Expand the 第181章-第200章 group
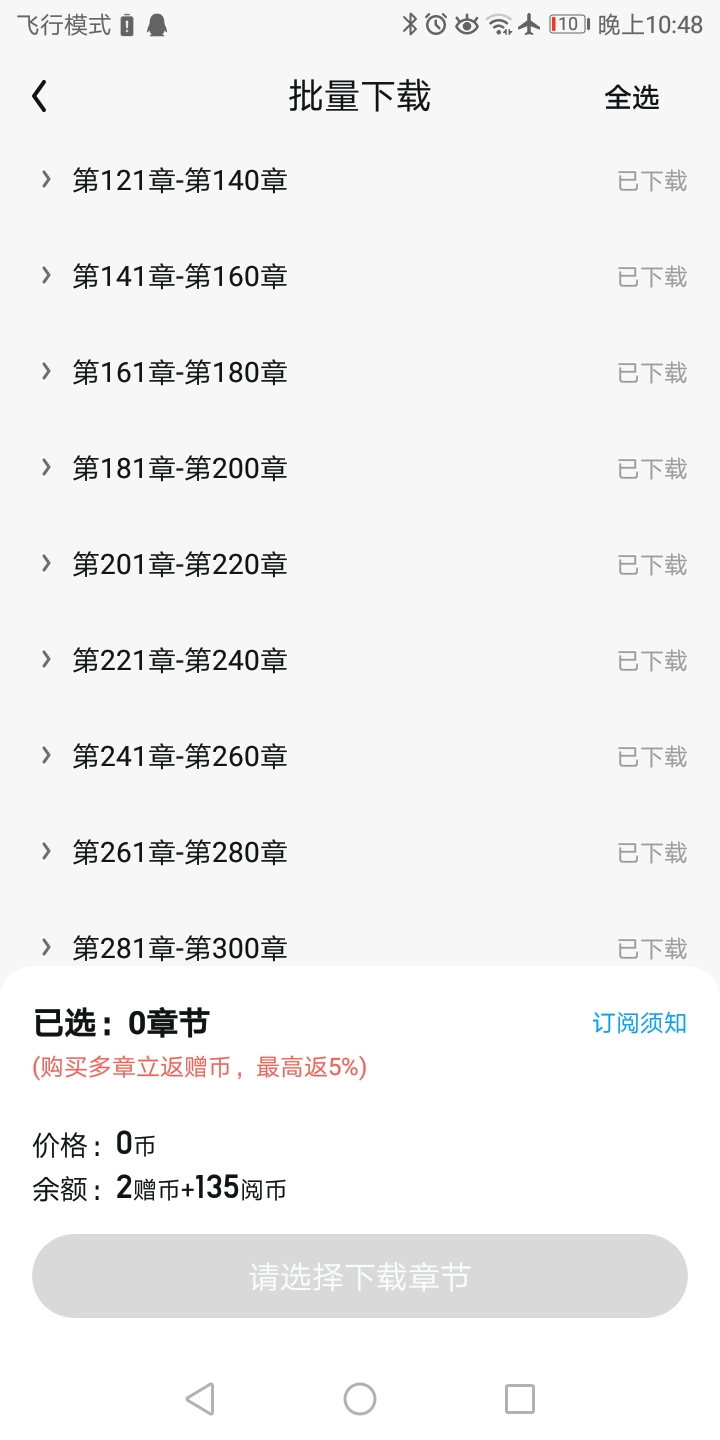 pyautogui.click(x=46, y=468)
